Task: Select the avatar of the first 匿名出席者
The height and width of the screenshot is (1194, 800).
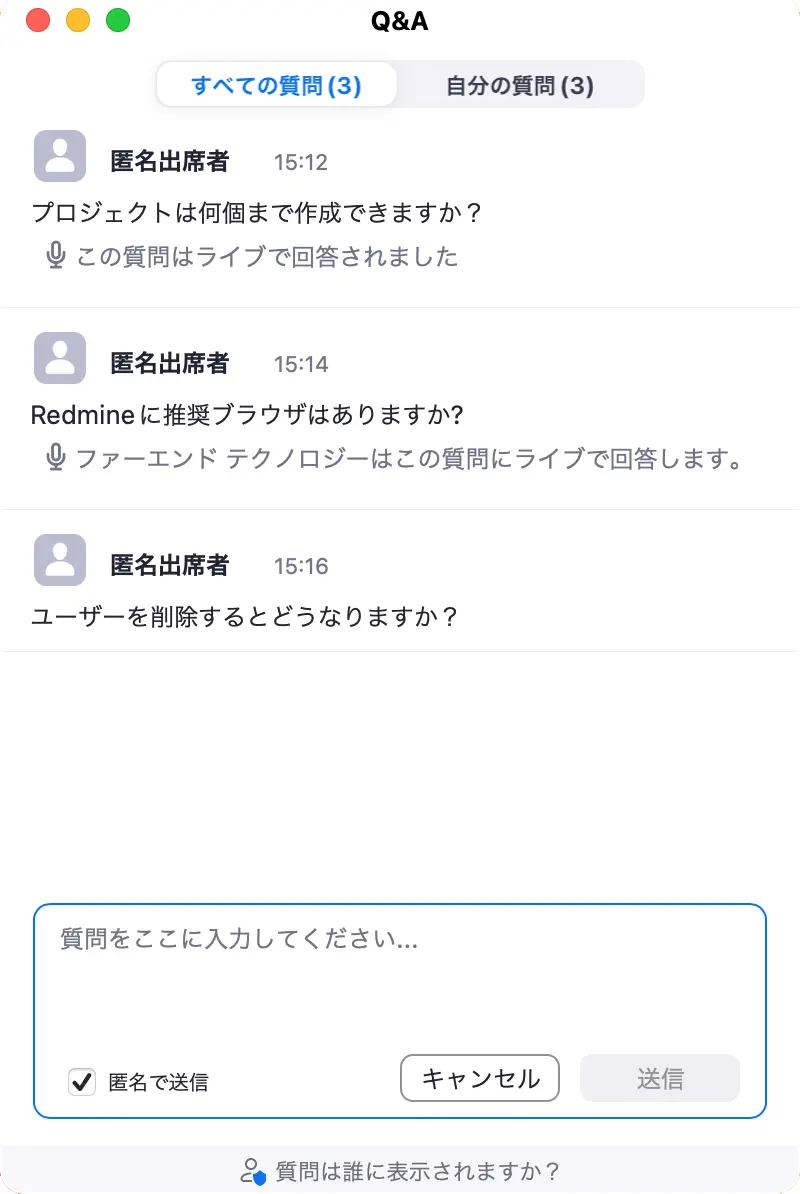Action: point(59,156)
